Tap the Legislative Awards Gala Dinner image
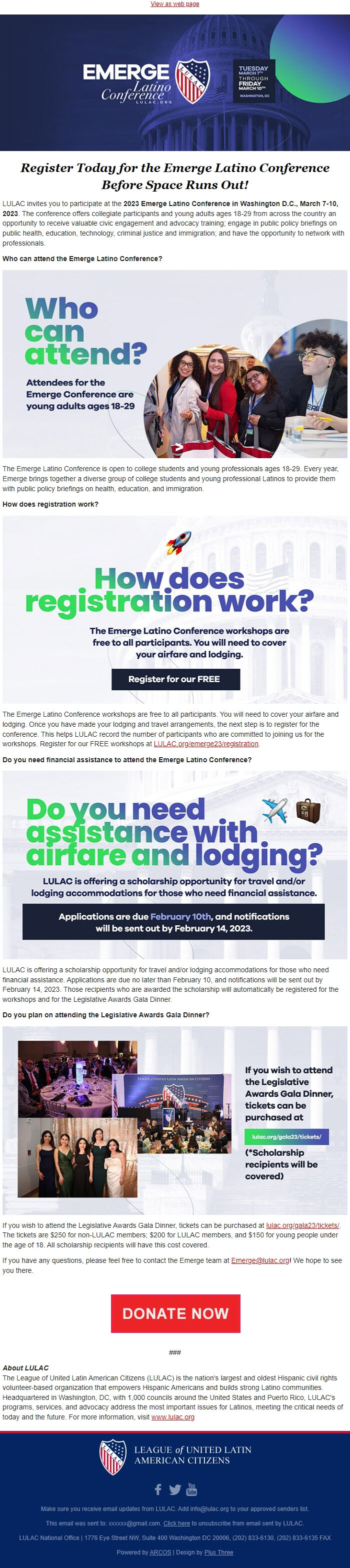Image resolution: width=350 pixels, height=1568 pixels. (x=174, y=1120)
